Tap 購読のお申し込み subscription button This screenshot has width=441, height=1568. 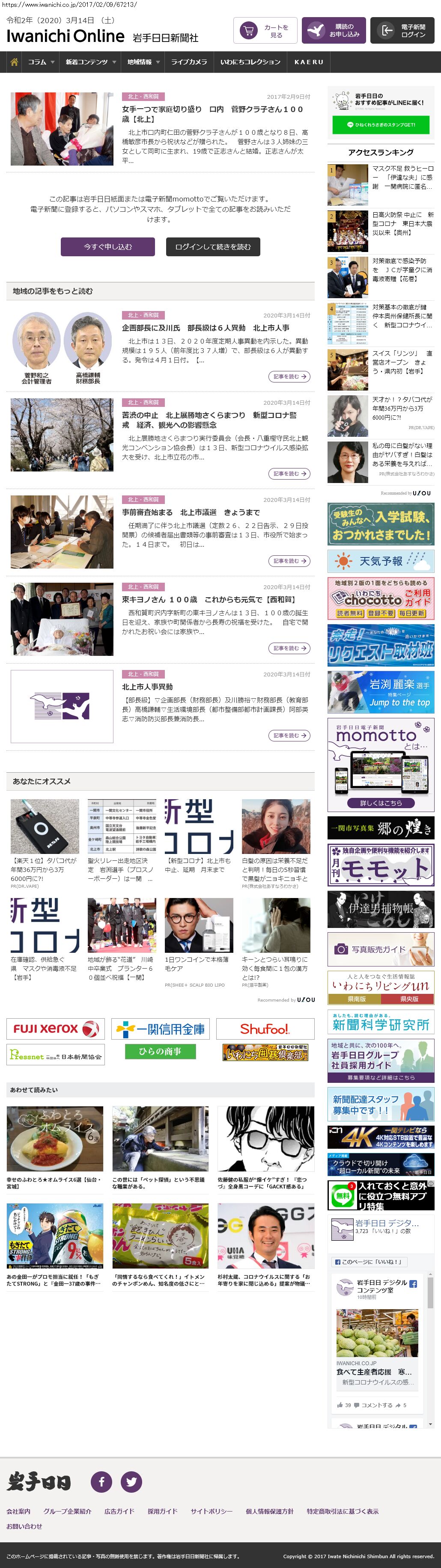[333, 30]
